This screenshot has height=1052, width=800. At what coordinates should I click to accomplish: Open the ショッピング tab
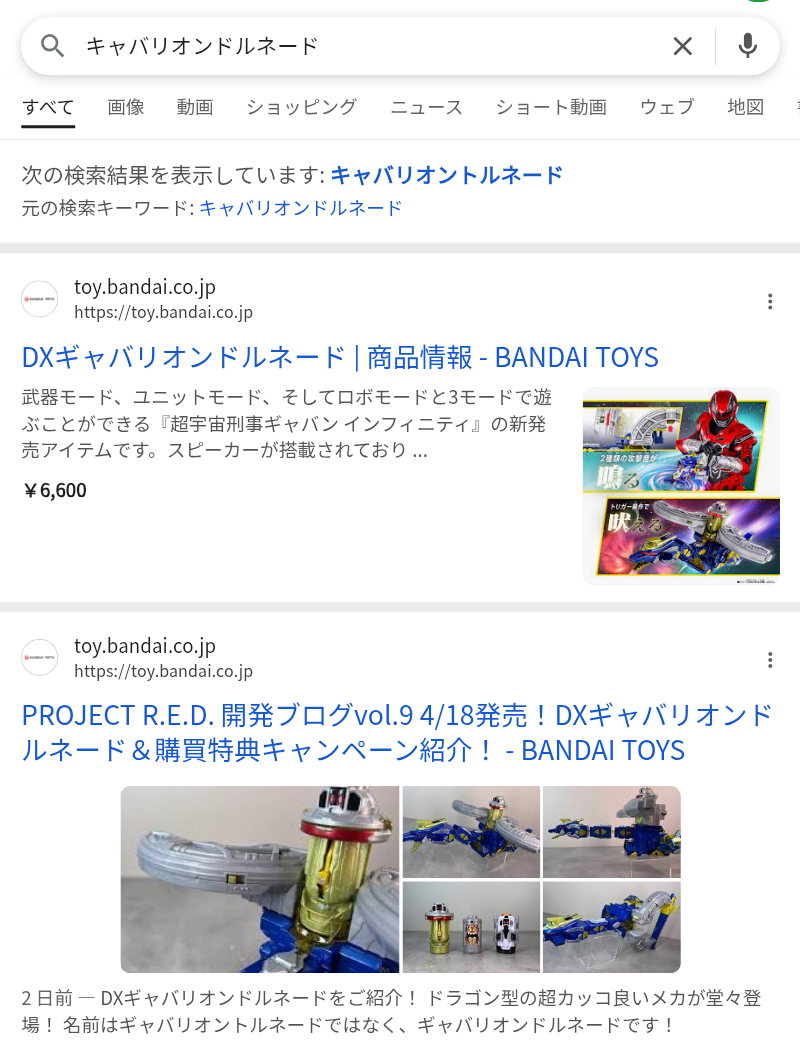[301, 107]
